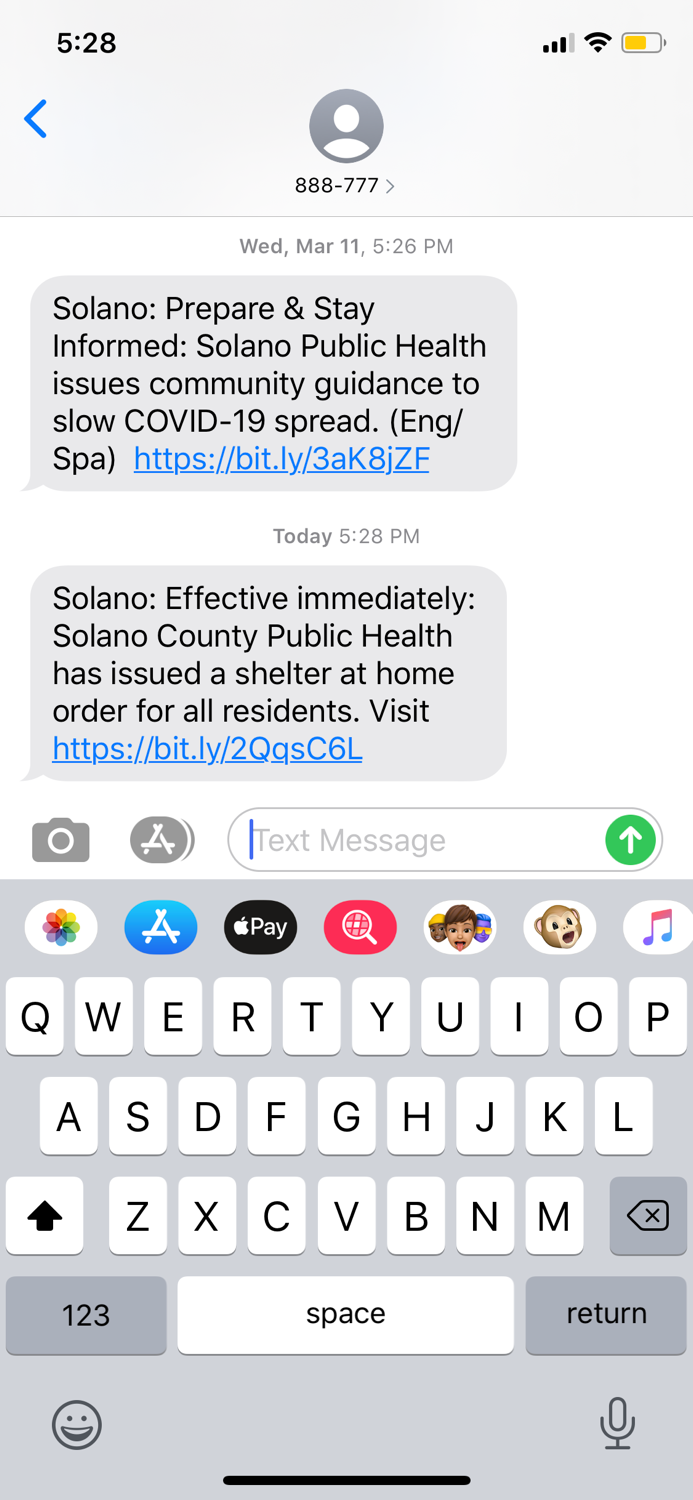Open contact details for 888-777
This screenshot has width=693, height=1500.
pyautogui.click(x=346, y=141)
